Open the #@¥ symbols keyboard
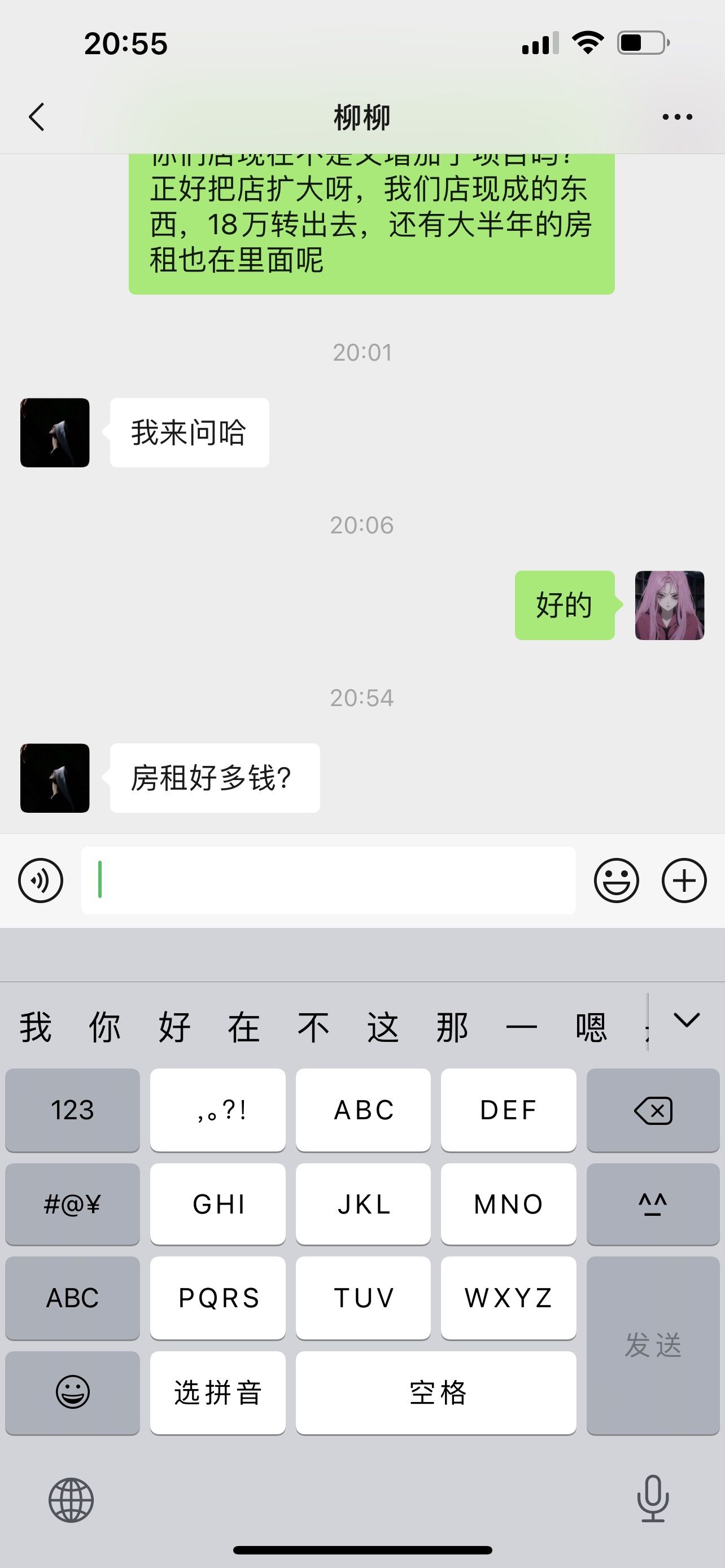This screenshot has width=725, height=1568. (x=72, y=1203)
